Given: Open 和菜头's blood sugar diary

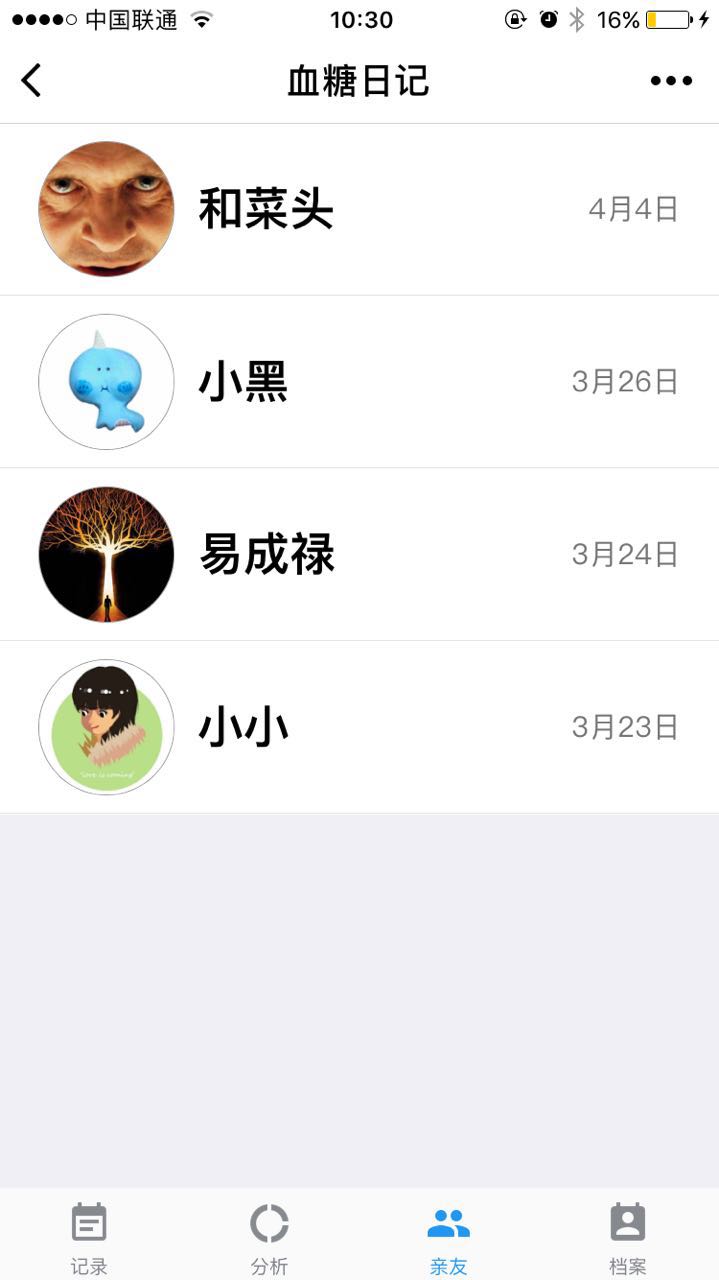Looking at the screenshot, I should coord(359,210).
